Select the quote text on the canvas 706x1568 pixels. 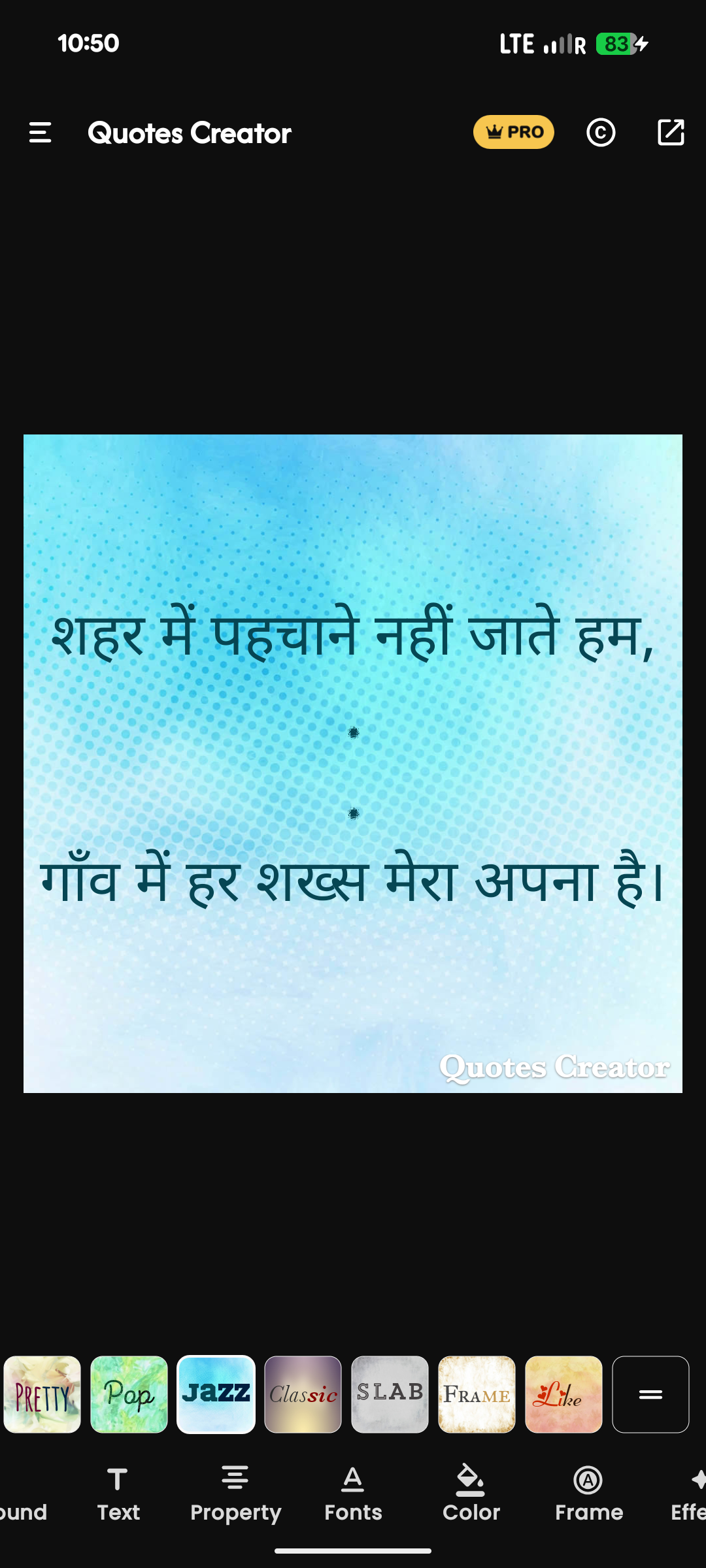coord(353,758)
